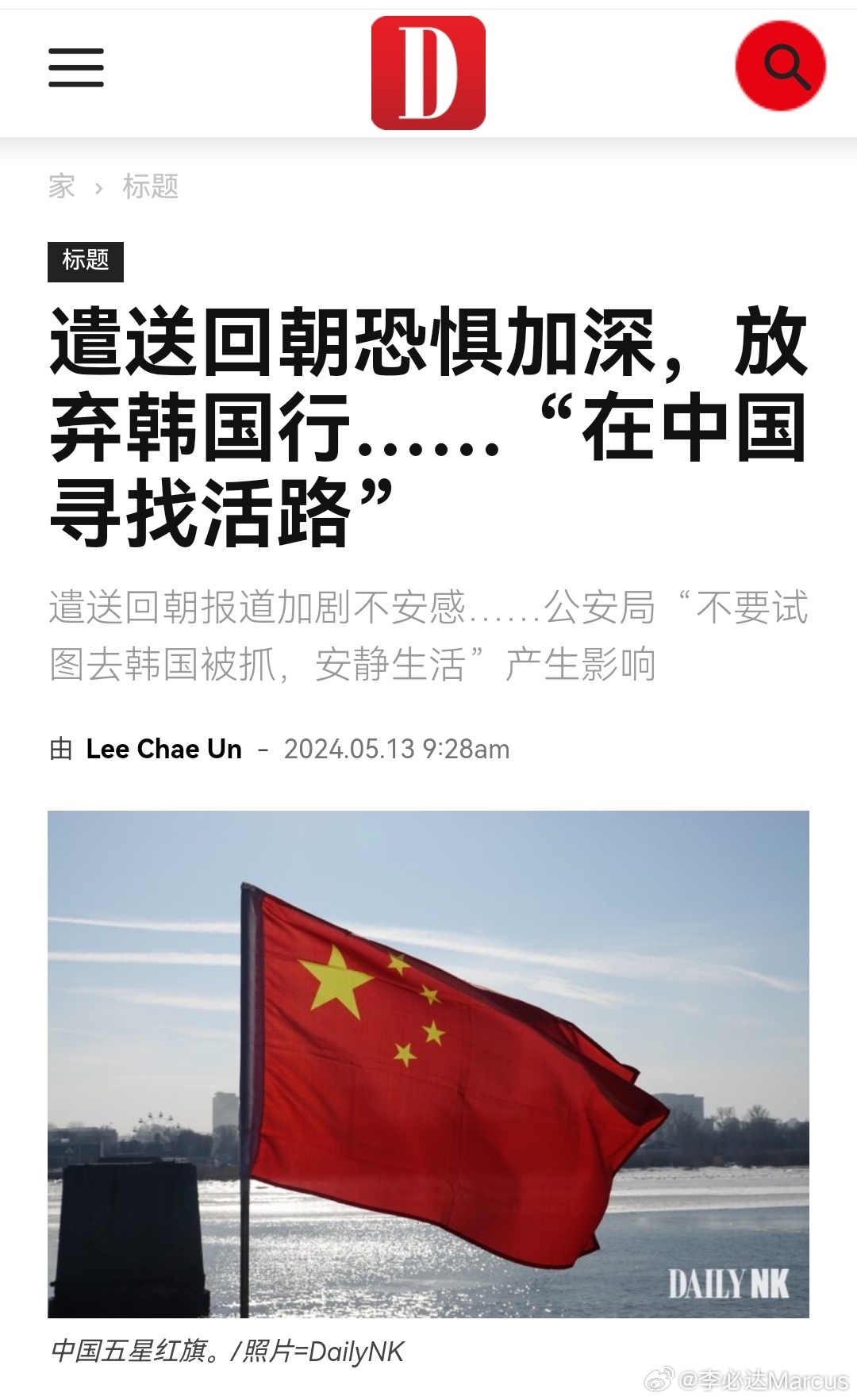Tap the red search icon
The width and height of the screenshot is (857, 1400).
coord(780,67)
